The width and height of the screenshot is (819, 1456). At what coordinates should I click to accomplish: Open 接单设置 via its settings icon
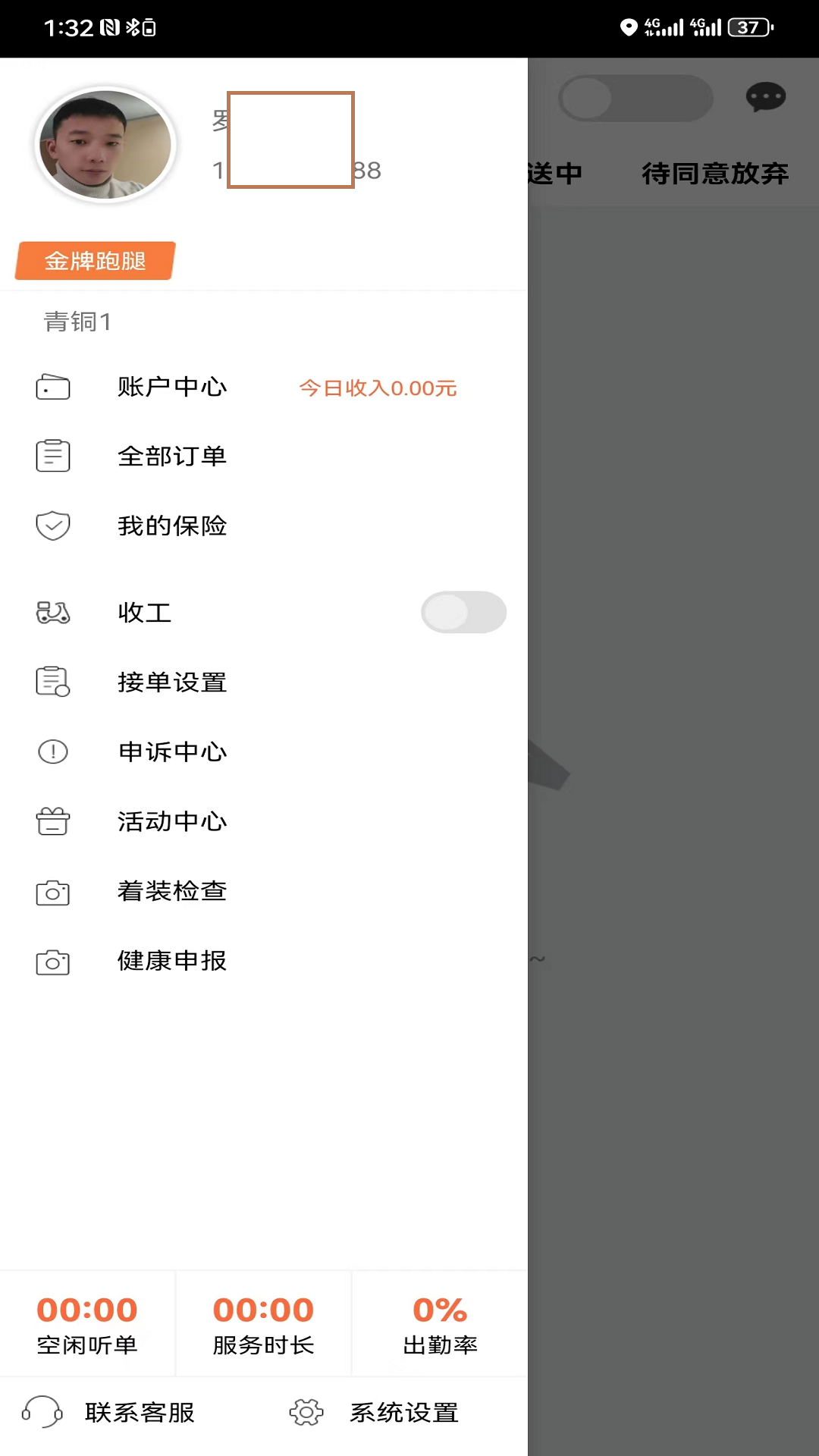pyautogui.click(x=52, y=681)
